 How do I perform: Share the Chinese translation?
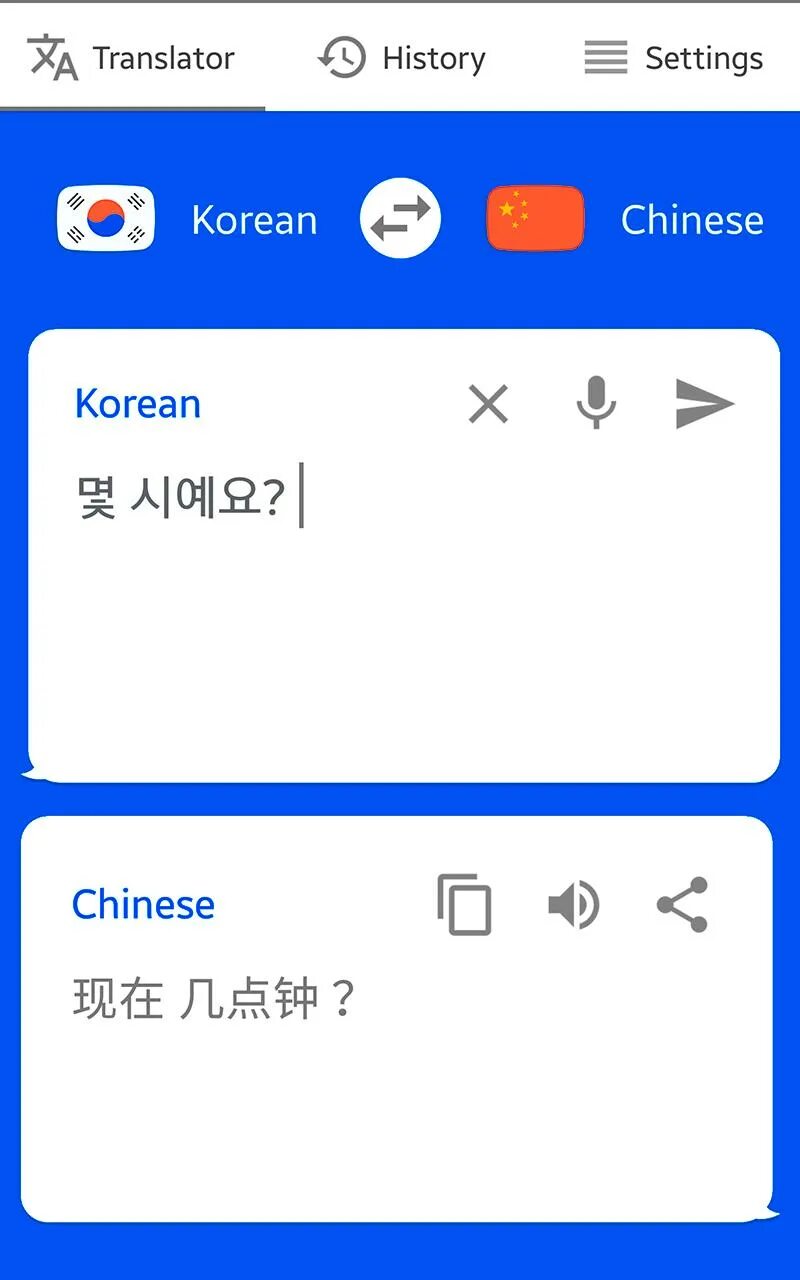coord(682,905)
